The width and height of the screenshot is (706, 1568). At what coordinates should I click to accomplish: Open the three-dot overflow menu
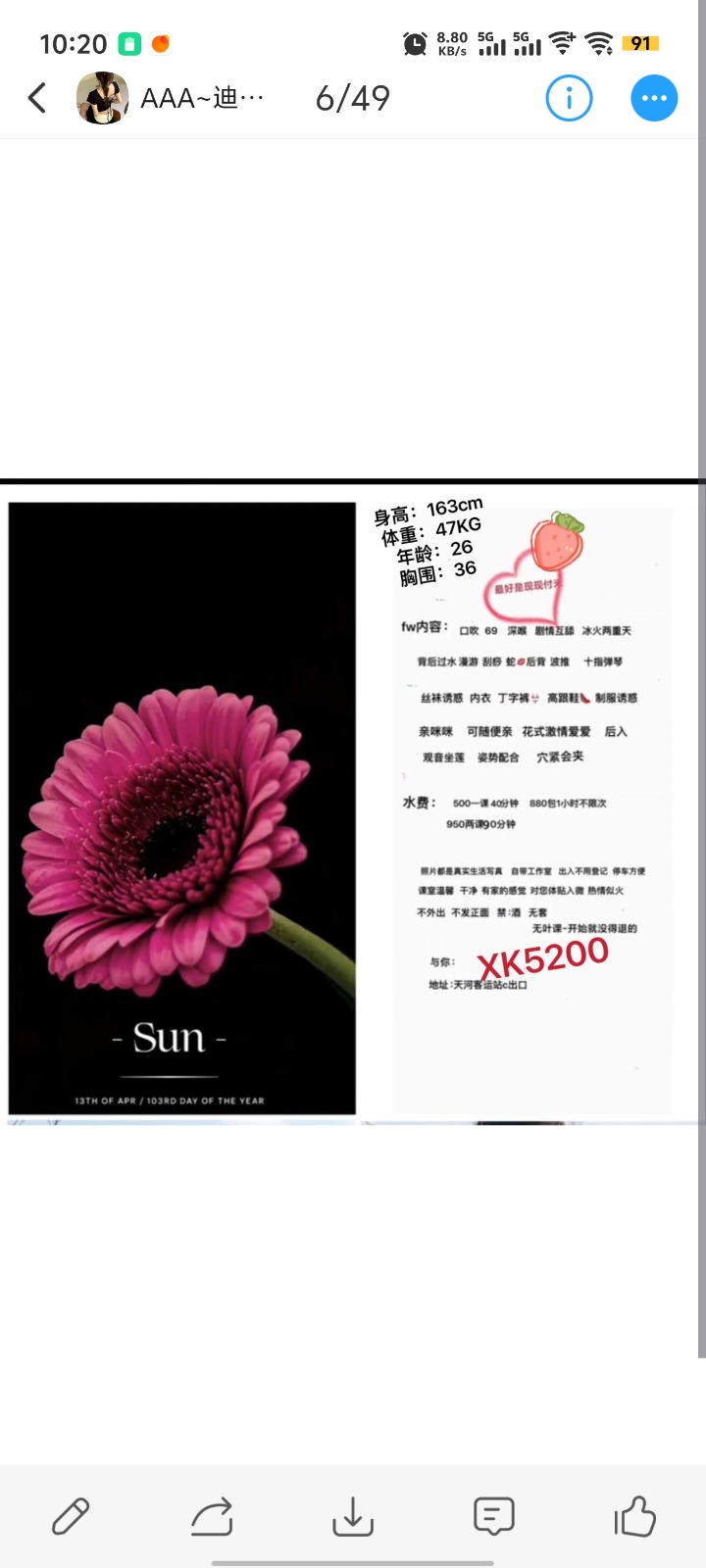pos(654,98)
